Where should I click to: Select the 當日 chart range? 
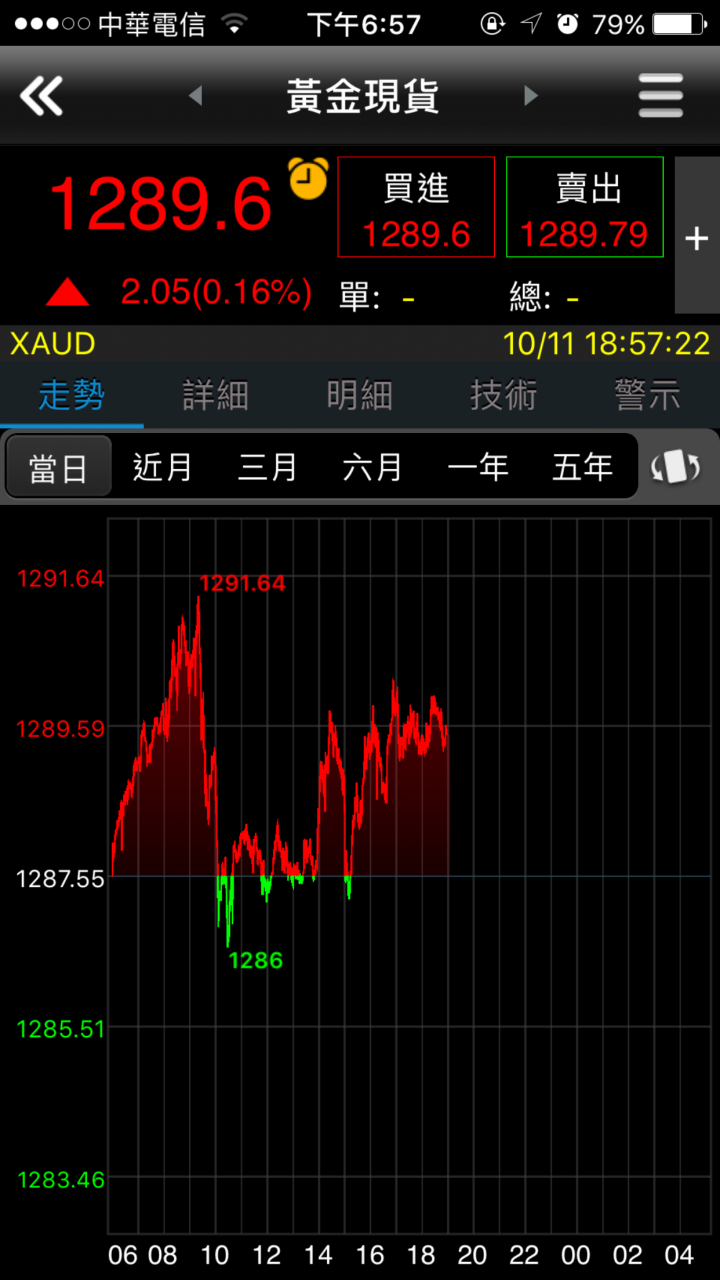(x=59, y=467)
